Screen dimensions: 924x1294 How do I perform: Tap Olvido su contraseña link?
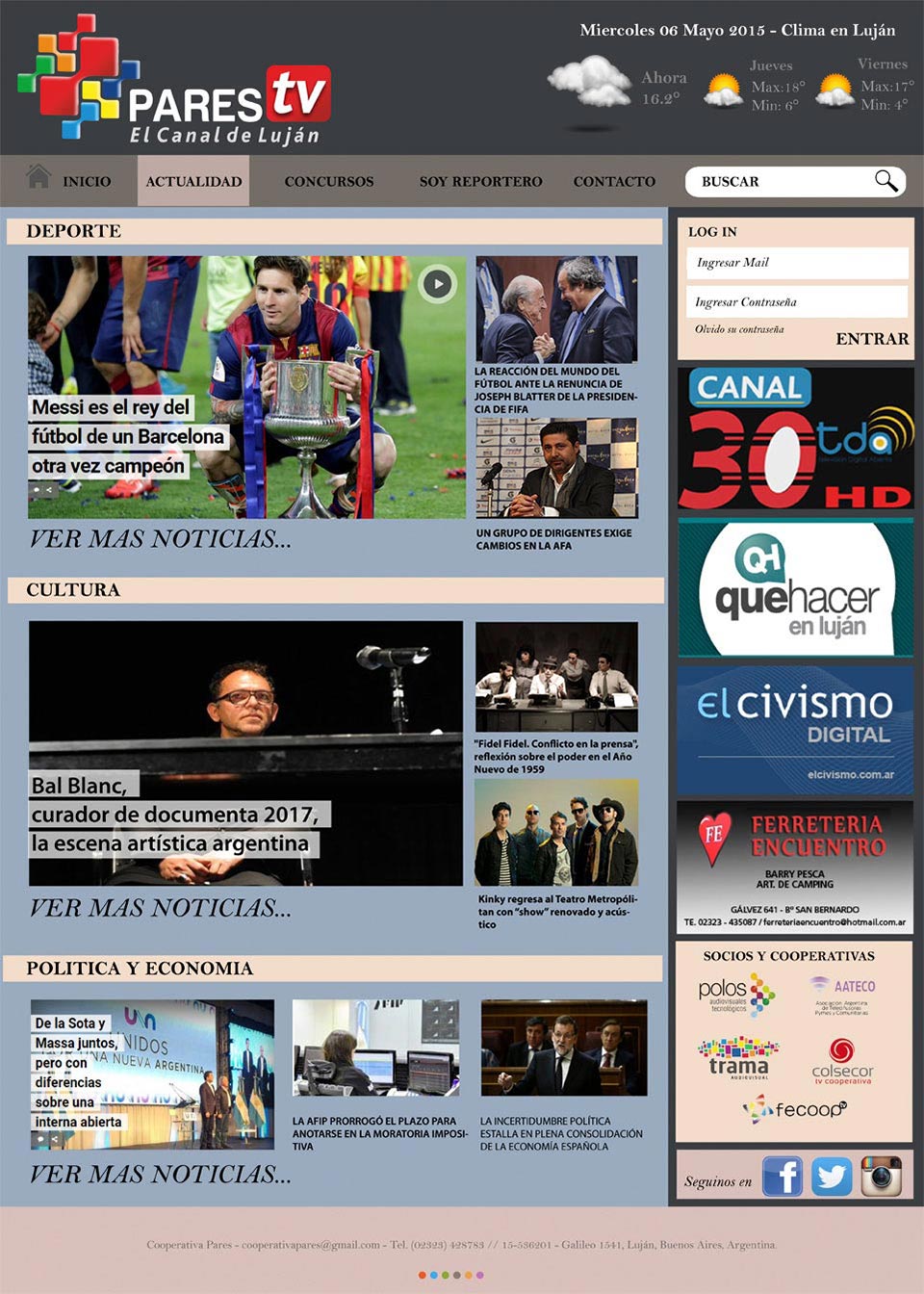(739, 329)
